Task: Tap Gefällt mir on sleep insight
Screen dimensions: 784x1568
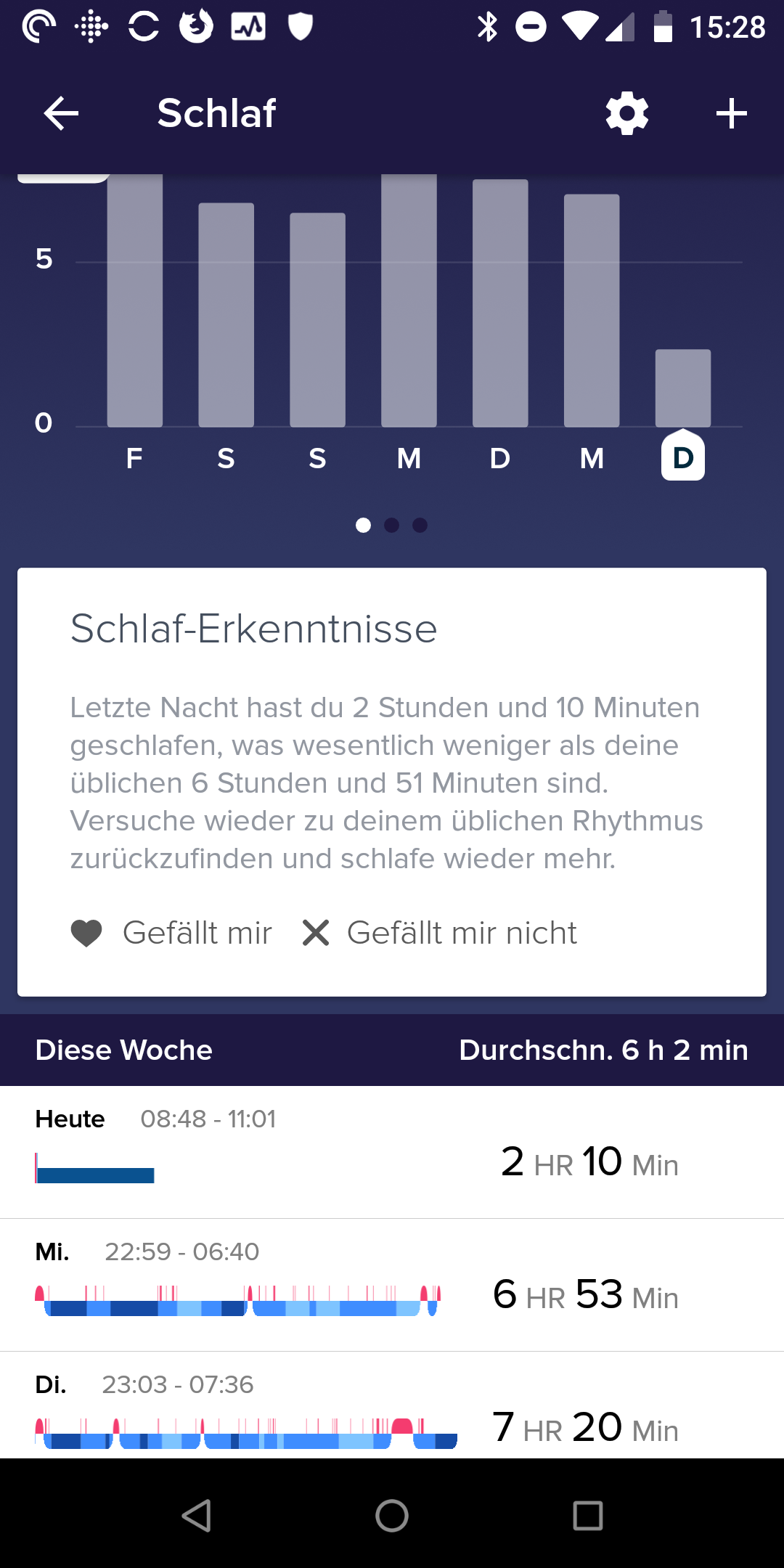Action: (171, 933)
